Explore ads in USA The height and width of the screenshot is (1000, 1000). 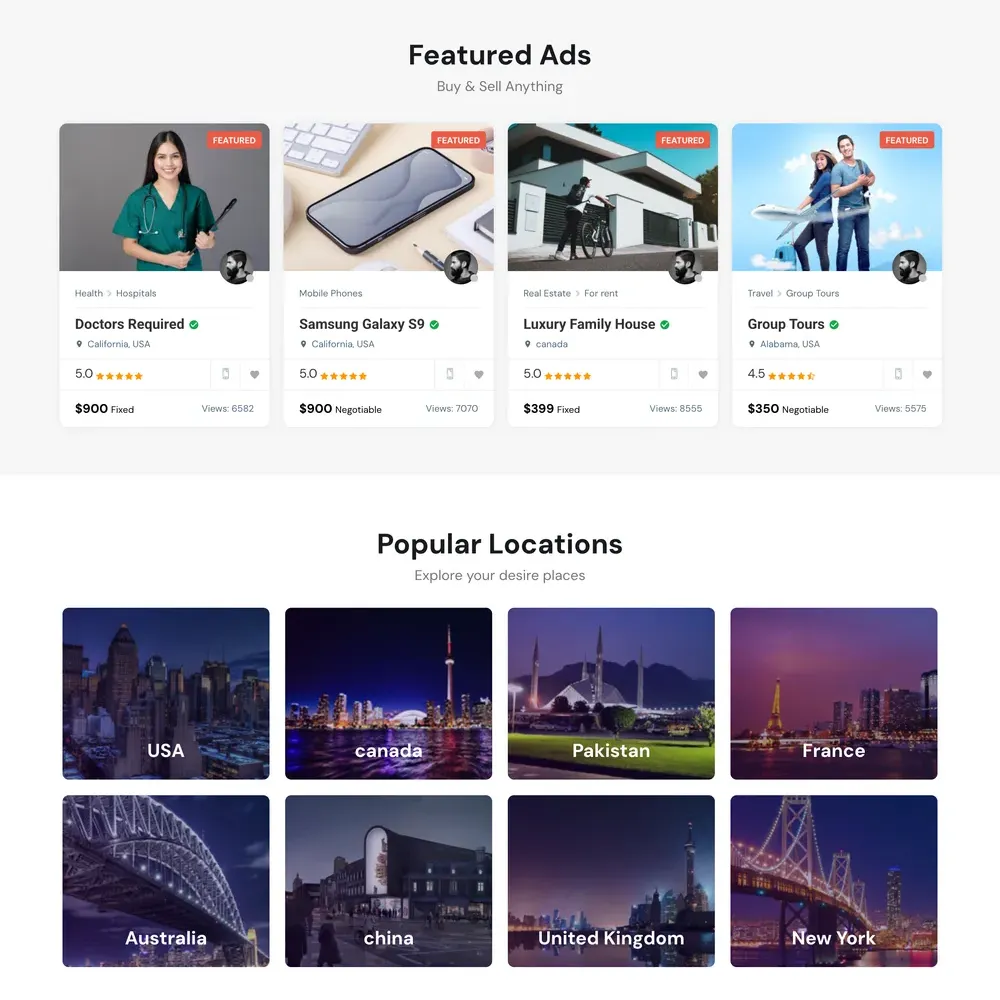click(x=166, y=694)
